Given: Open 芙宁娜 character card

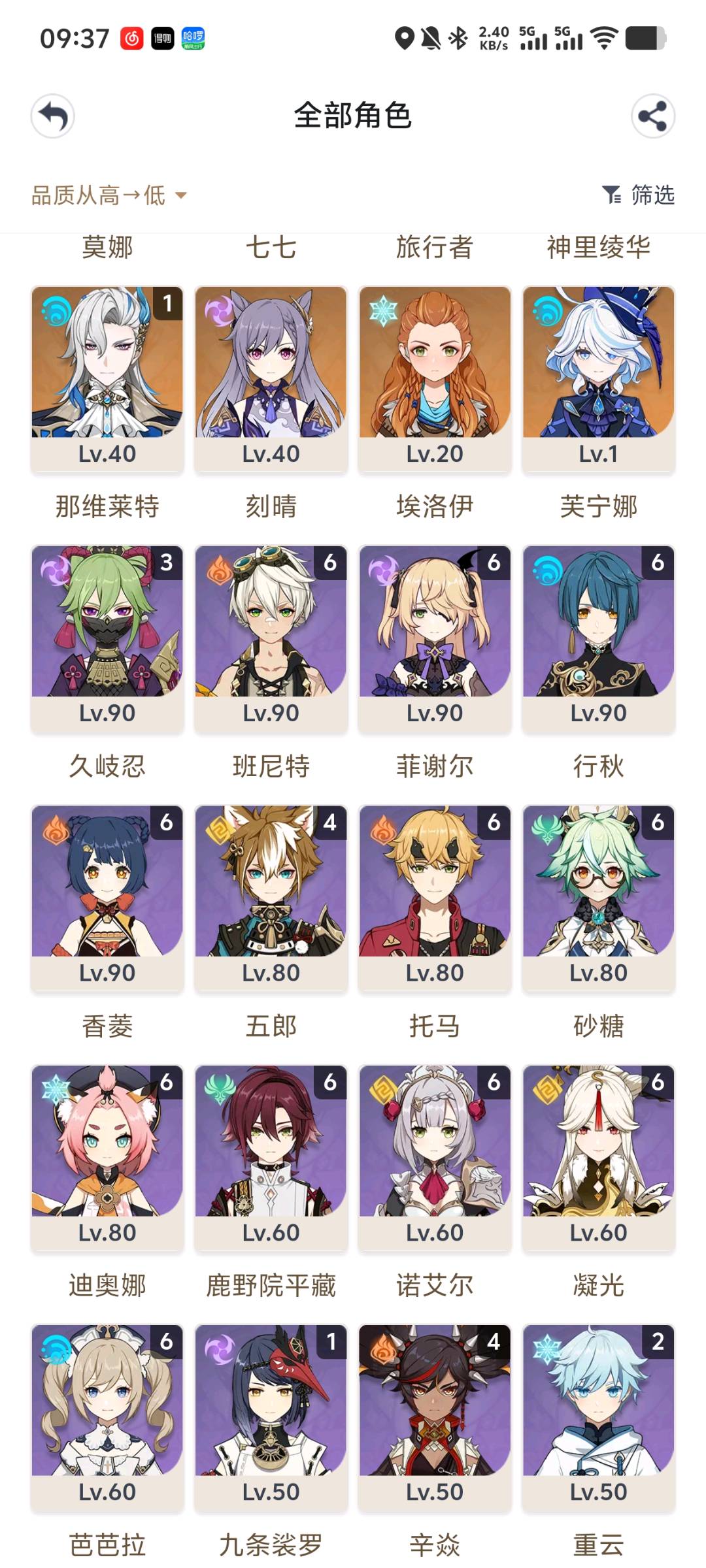Looking at the screenshot, I should [598, 378].
